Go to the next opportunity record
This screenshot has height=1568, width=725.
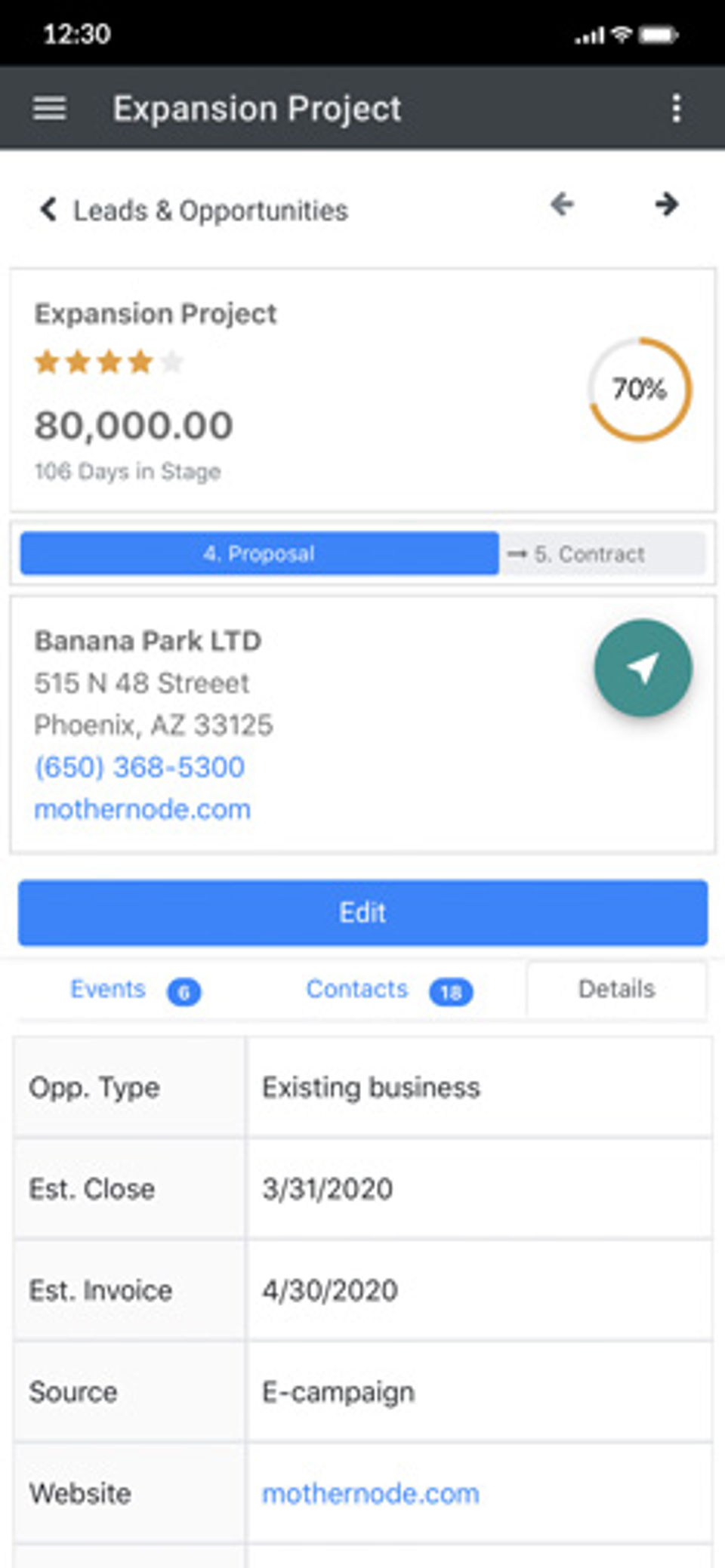666,205
